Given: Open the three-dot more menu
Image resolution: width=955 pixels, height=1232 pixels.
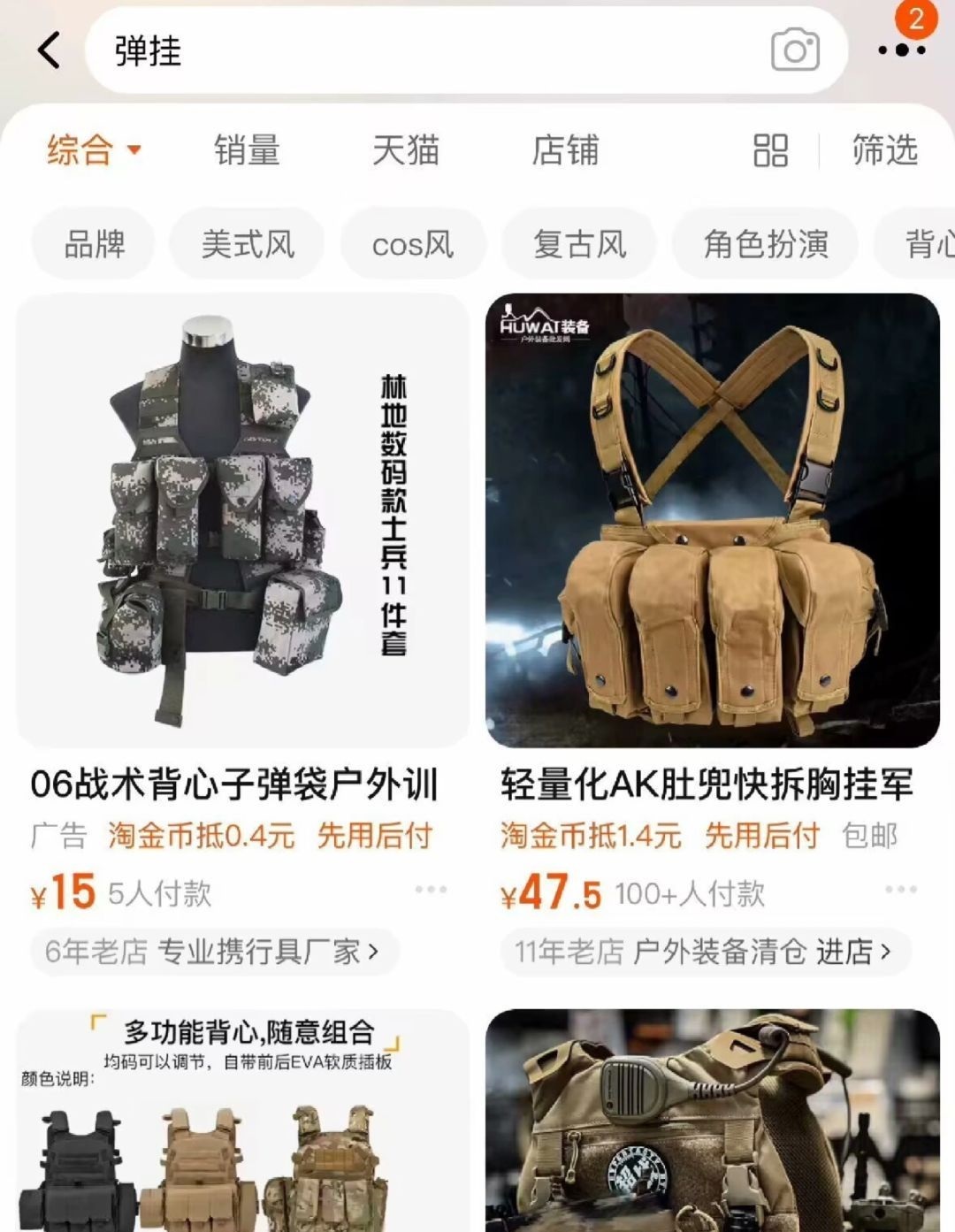Looking at the screenshot, I should (x=901, y=50).
